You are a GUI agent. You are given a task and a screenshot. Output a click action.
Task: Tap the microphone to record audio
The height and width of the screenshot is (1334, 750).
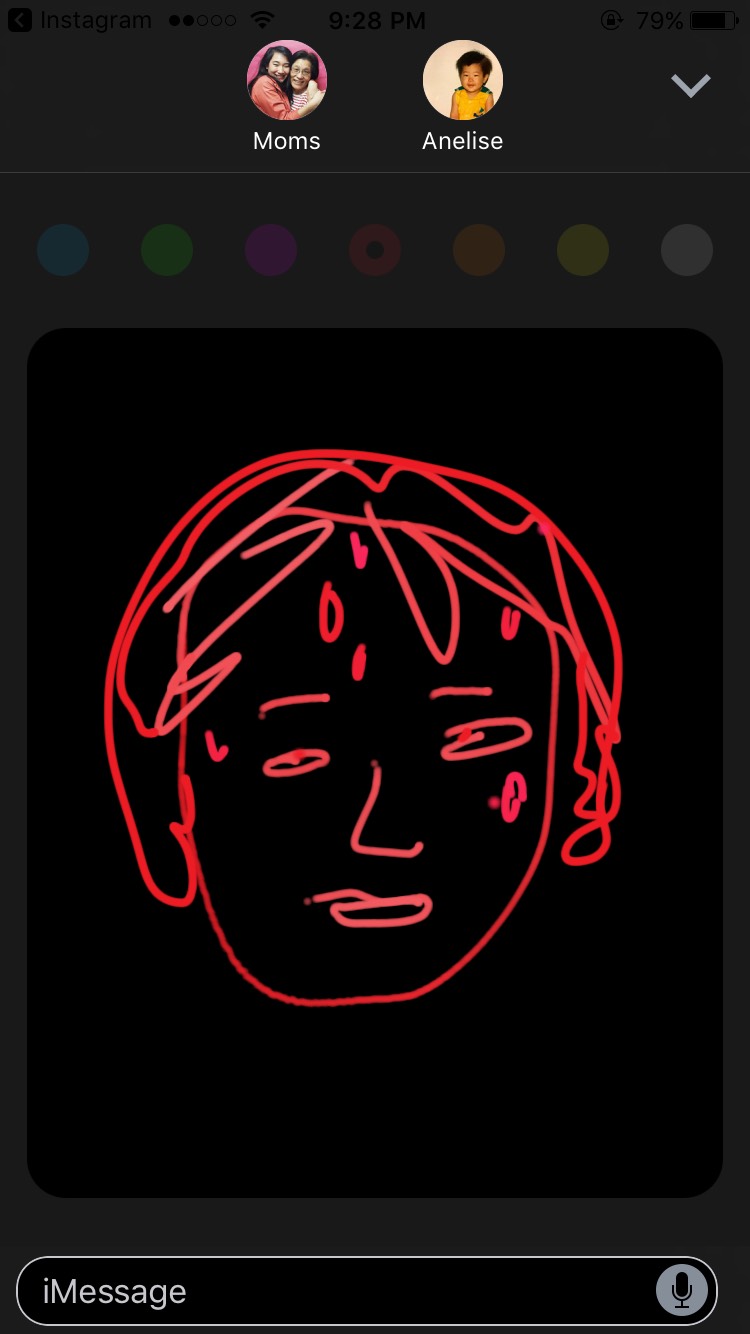point(682,1290)
